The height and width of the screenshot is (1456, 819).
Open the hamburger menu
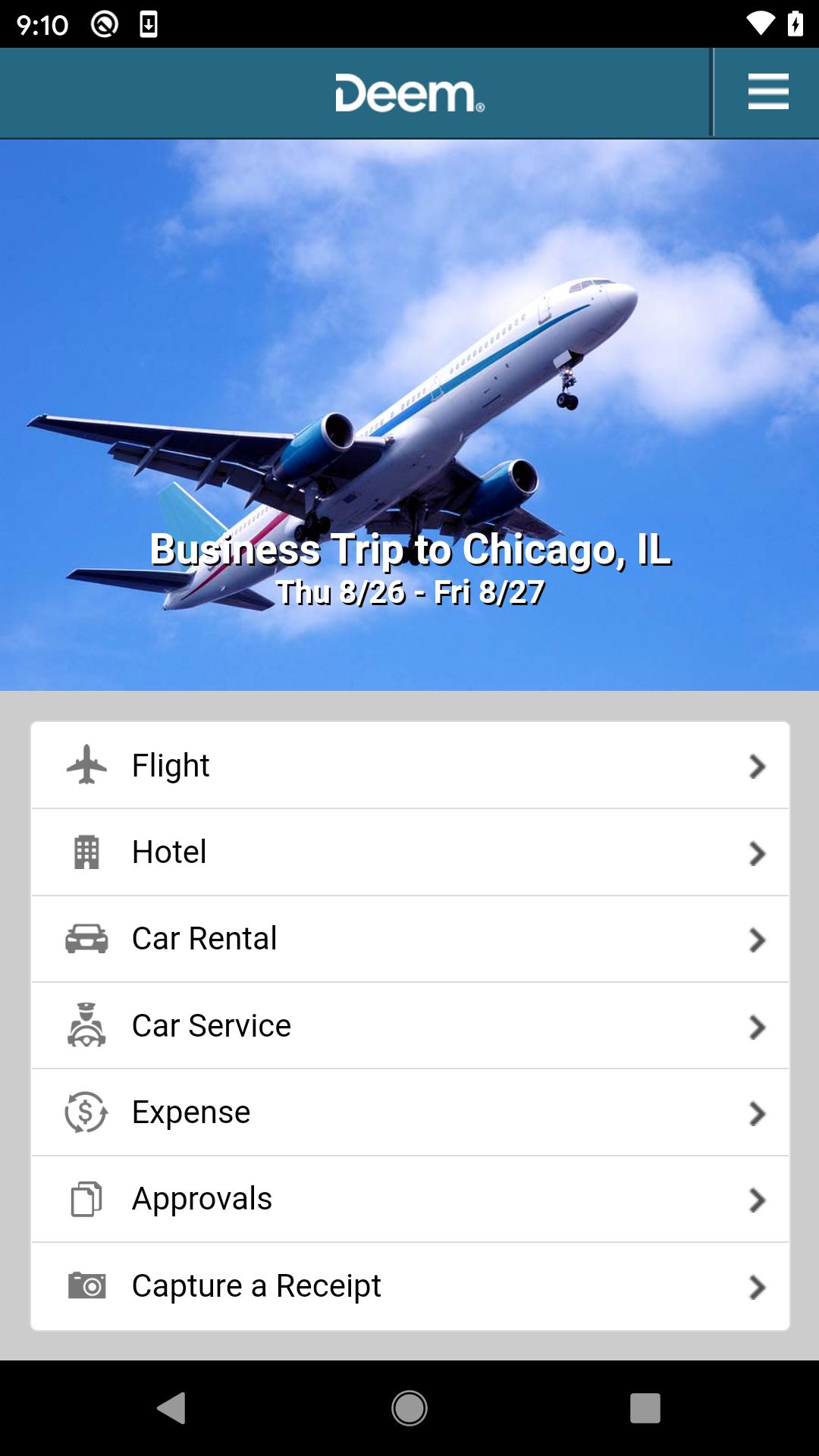767,93
